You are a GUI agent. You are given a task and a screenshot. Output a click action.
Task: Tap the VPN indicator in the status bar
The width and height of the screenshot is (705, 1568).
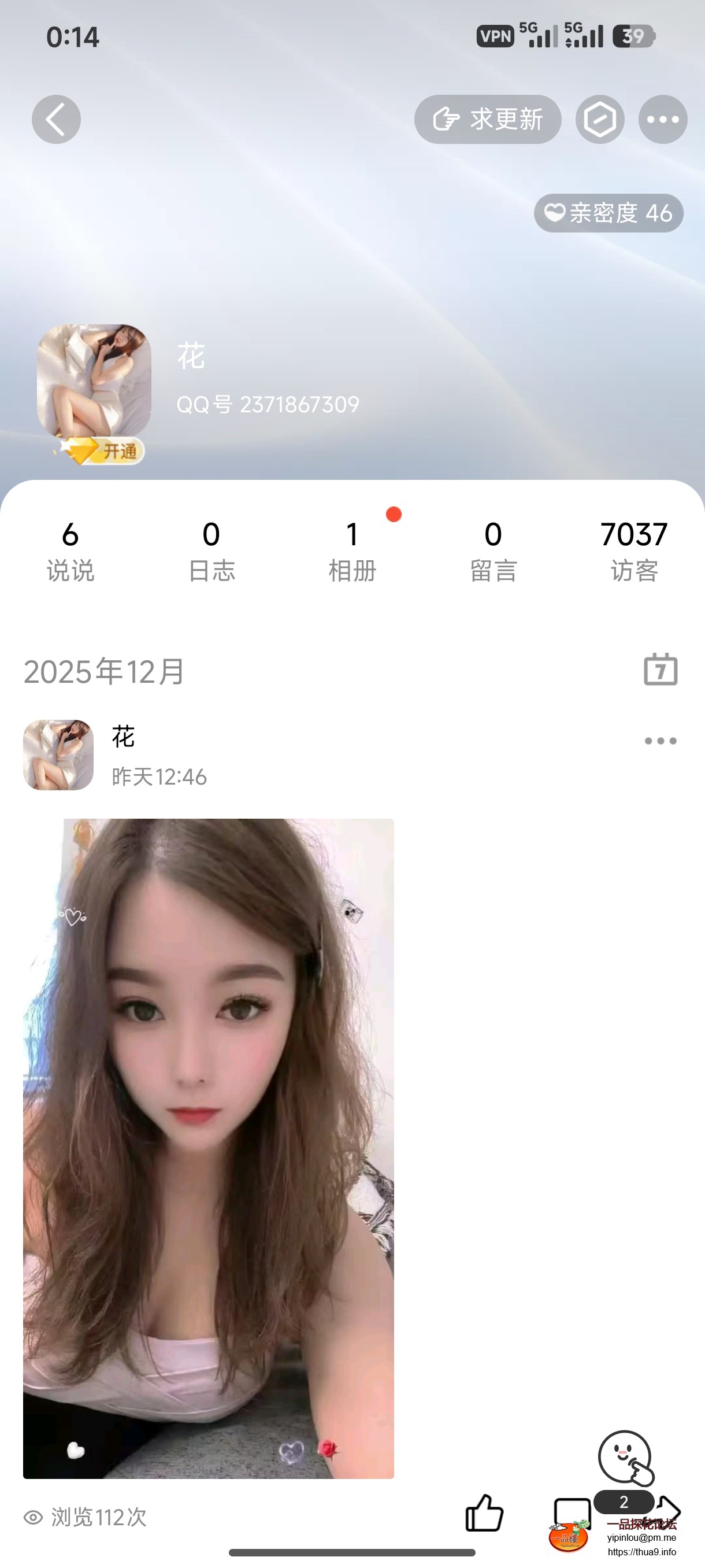(x=495, y=36)
